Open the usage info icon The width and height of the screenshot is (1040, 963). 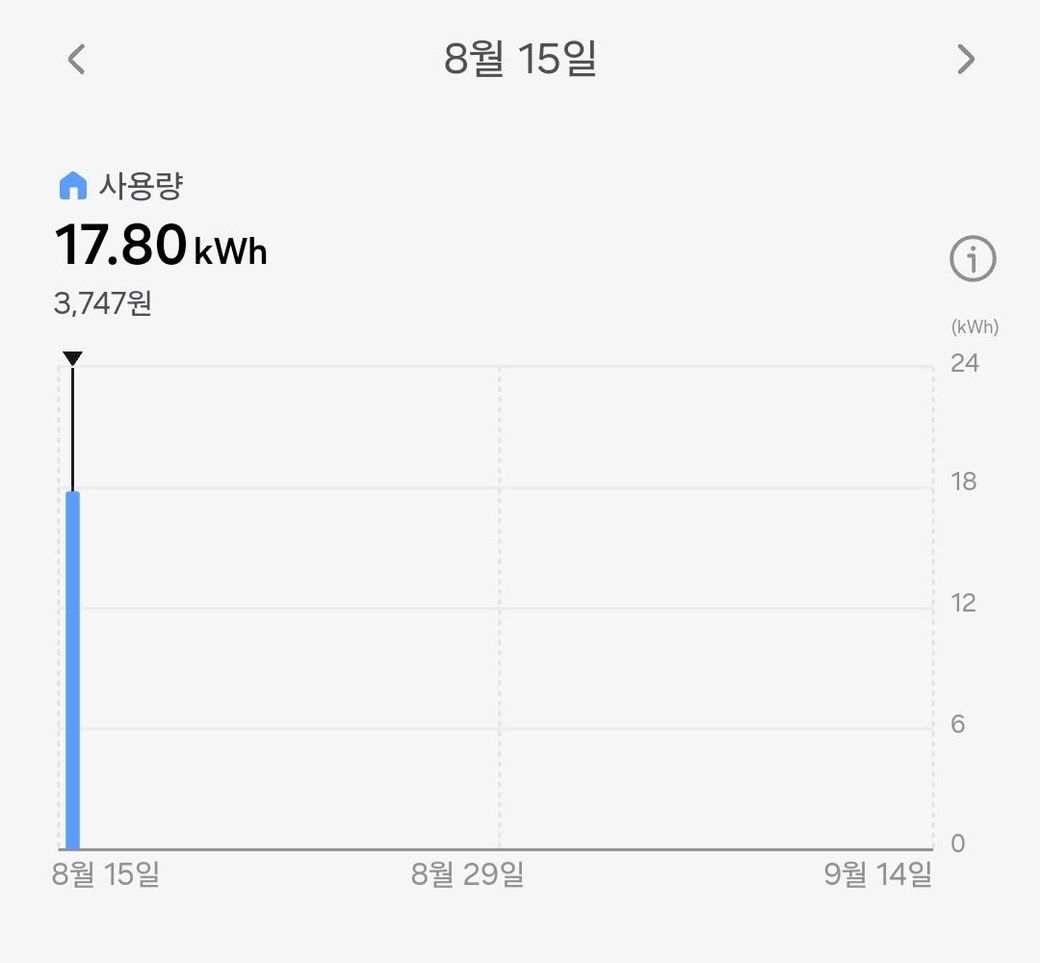click(x=972, y=260)
